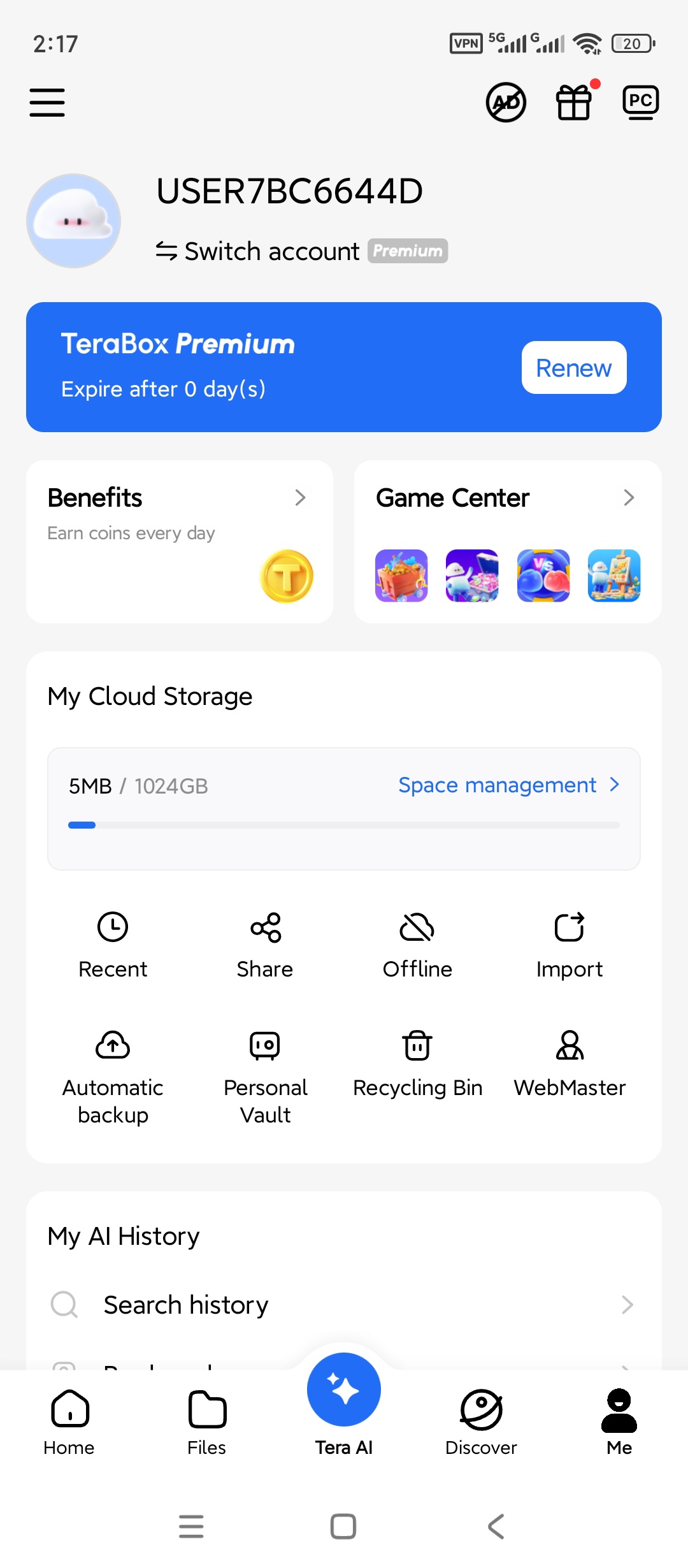Open Space management
The height and width of the screenshot is (1568, 688).
point(508,785)
